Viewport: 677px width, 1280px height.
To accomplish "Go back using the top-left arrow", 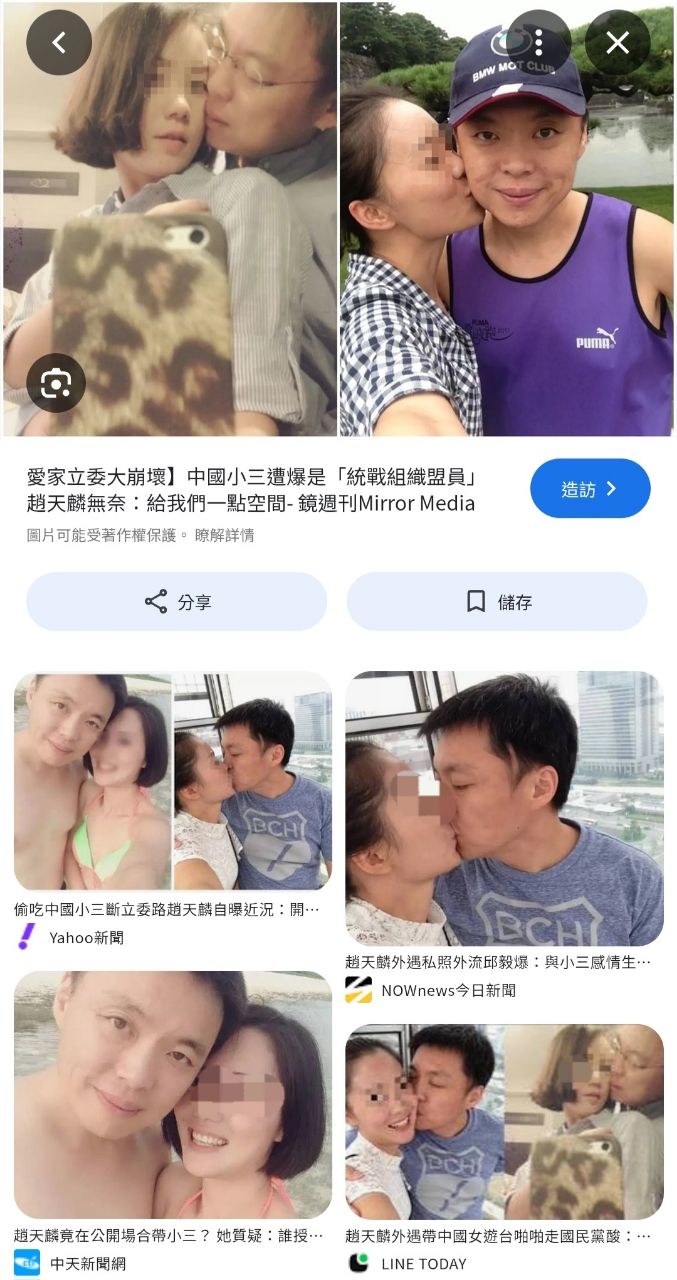I will tap(58, 43).
